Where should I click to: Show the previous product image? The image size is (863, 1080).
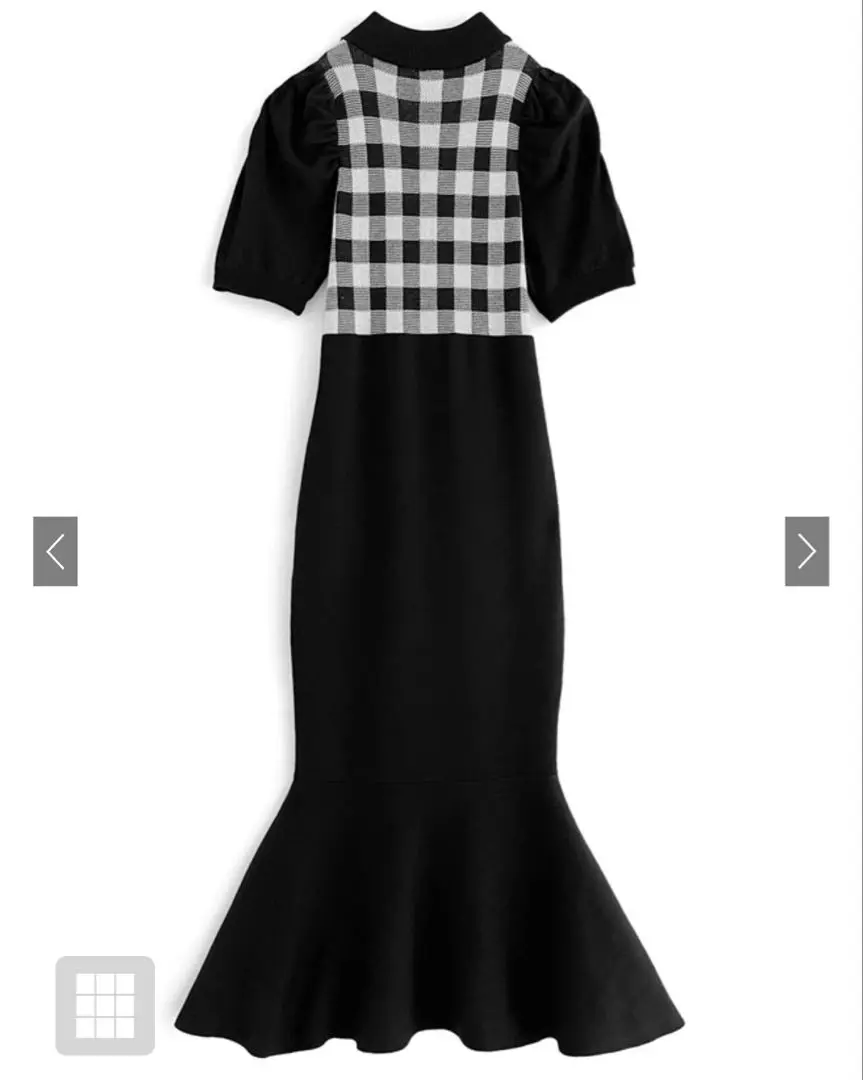55,551
